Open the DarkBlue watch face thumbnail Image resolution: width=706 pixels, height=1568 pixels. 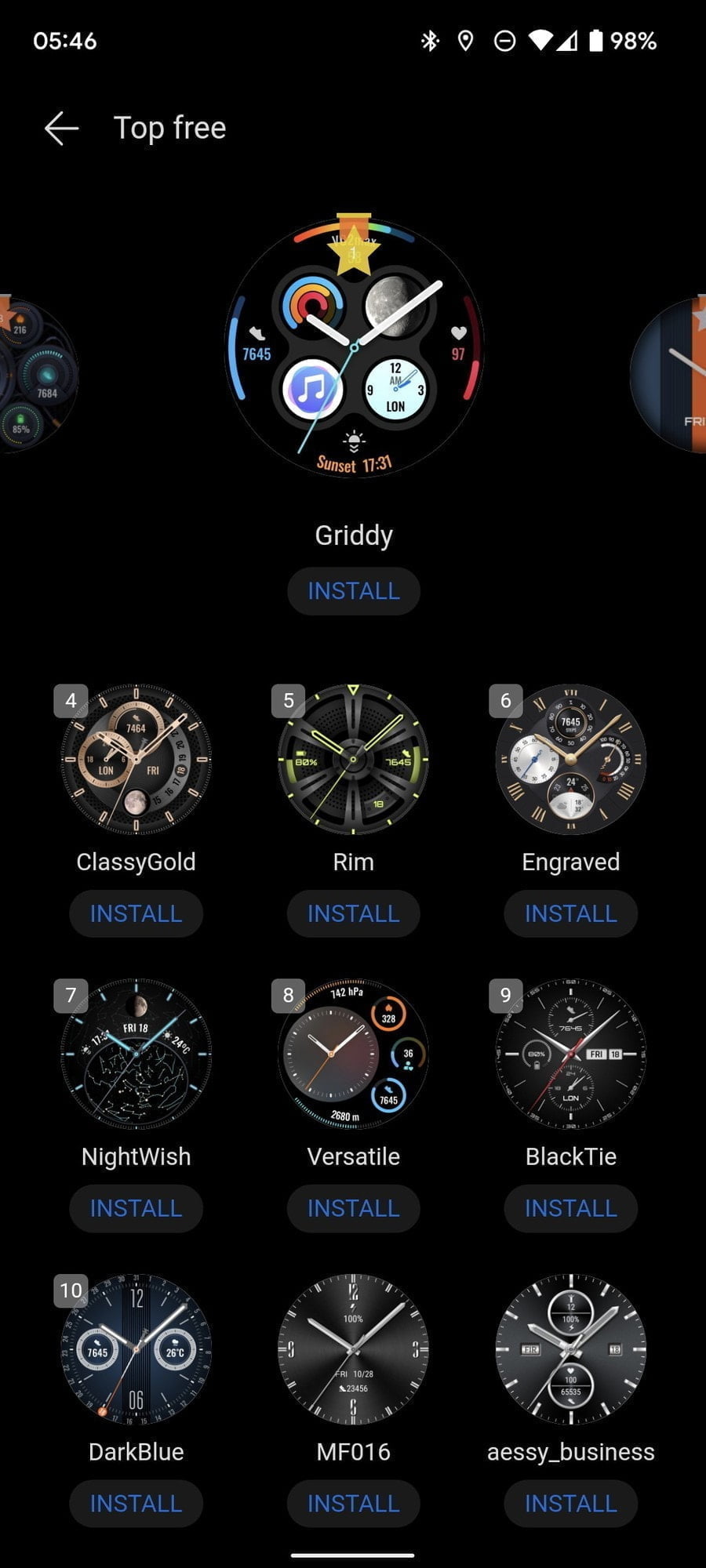tap(136, 1348)
